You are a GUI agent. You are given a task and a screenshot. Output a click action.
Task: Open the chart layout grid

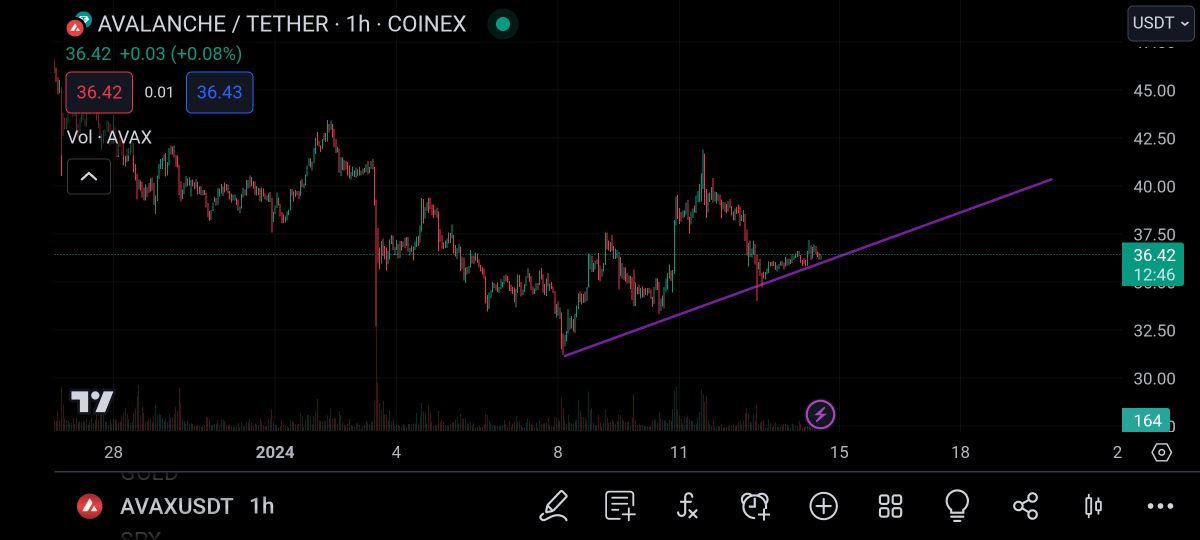pyautogui.click(x=890, y=506)
